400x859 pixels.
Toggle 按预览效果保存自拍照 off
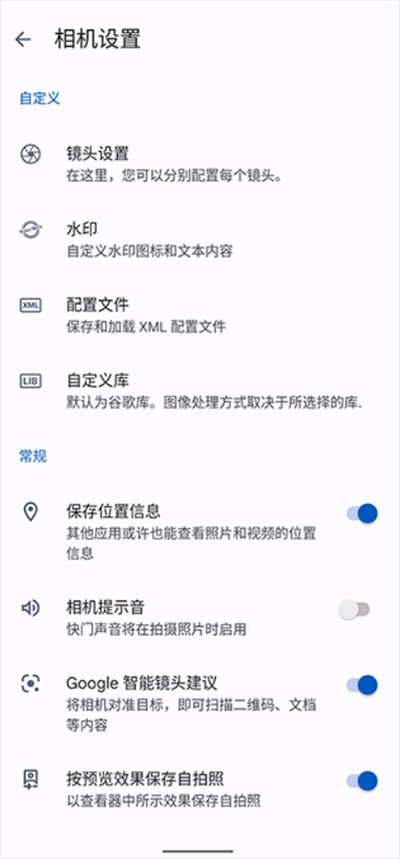pos(362,781)
